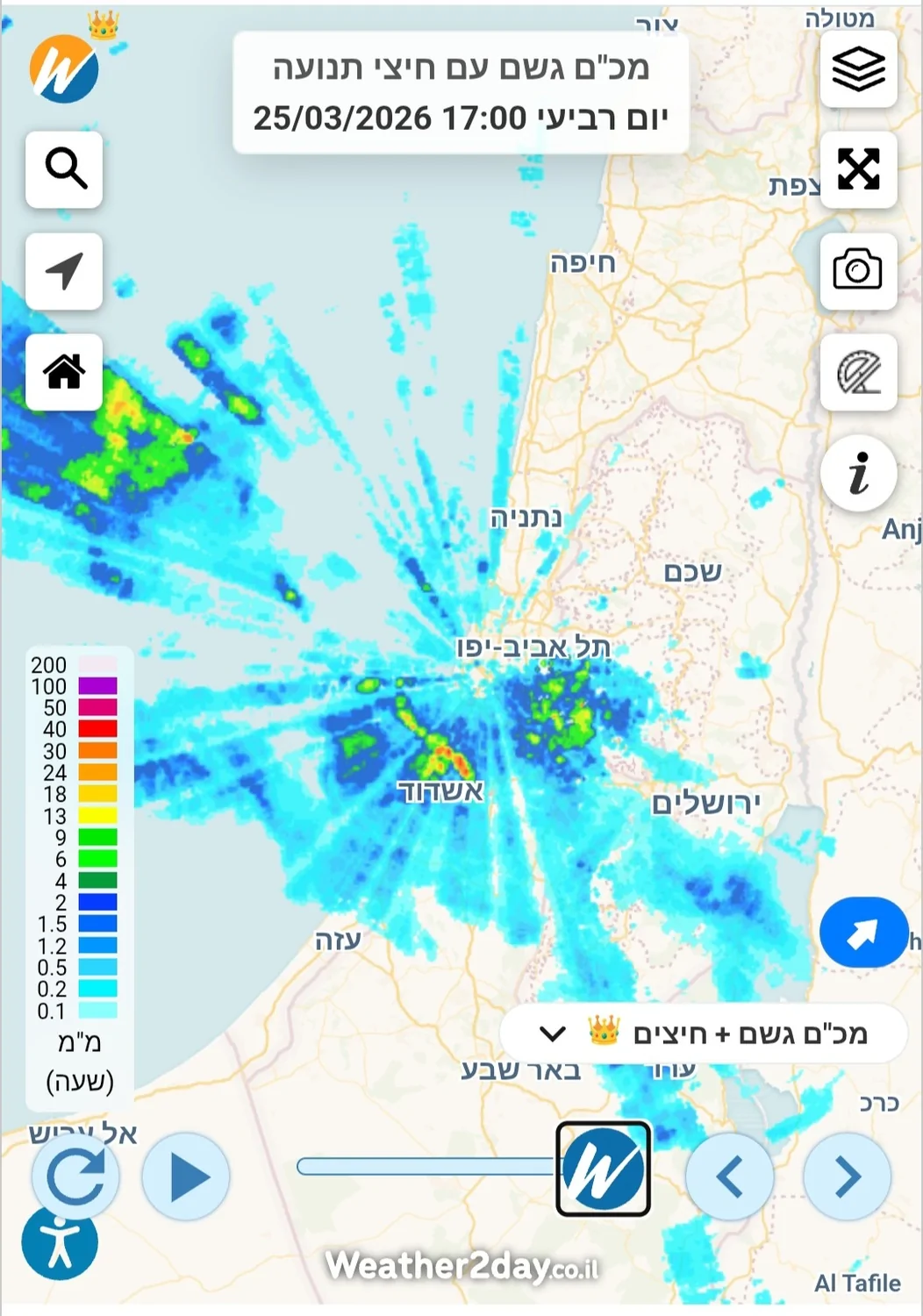Open accessibility options
Viewport: 923px width, 1316px height.
click(x=60, y=1242)
